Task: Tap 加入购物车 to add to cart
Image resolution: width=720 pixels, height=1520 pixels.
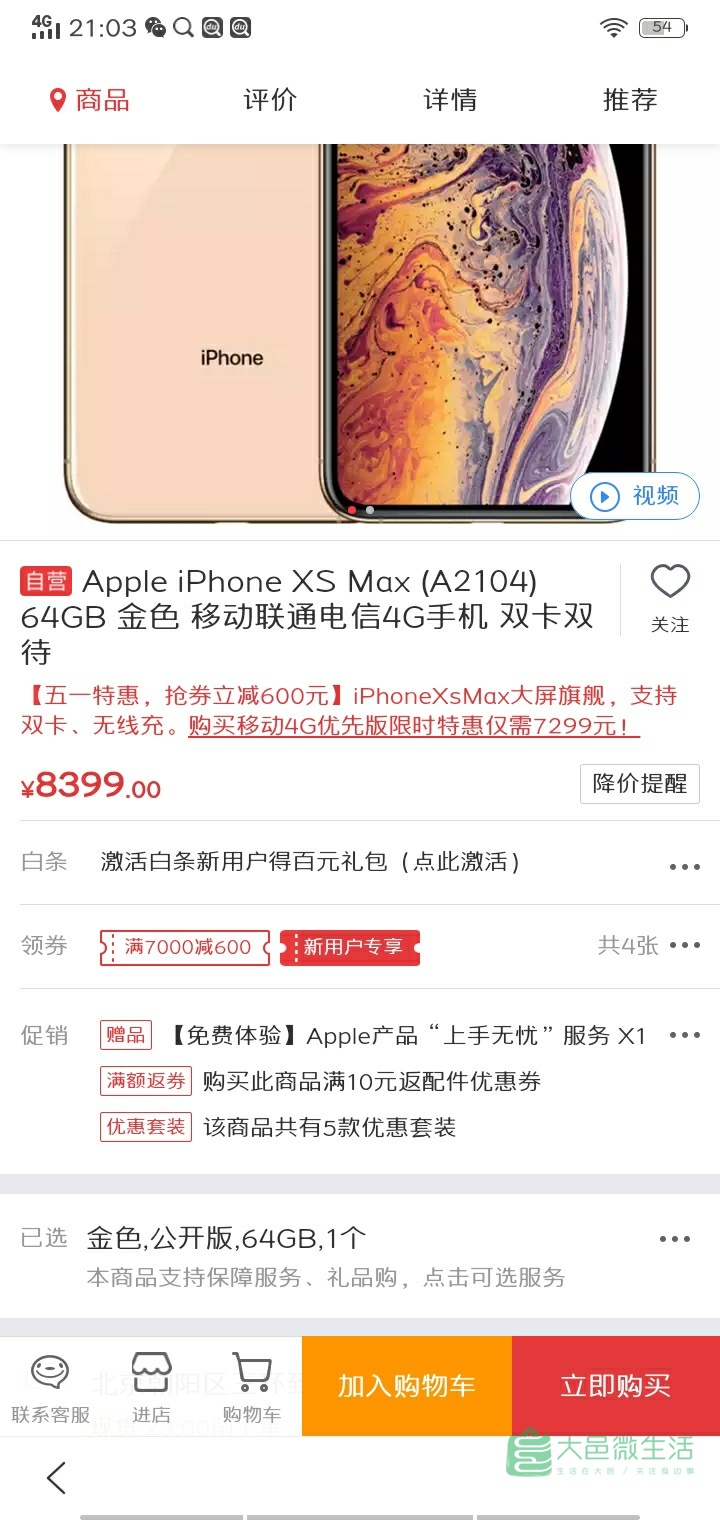Action: 406,1386
